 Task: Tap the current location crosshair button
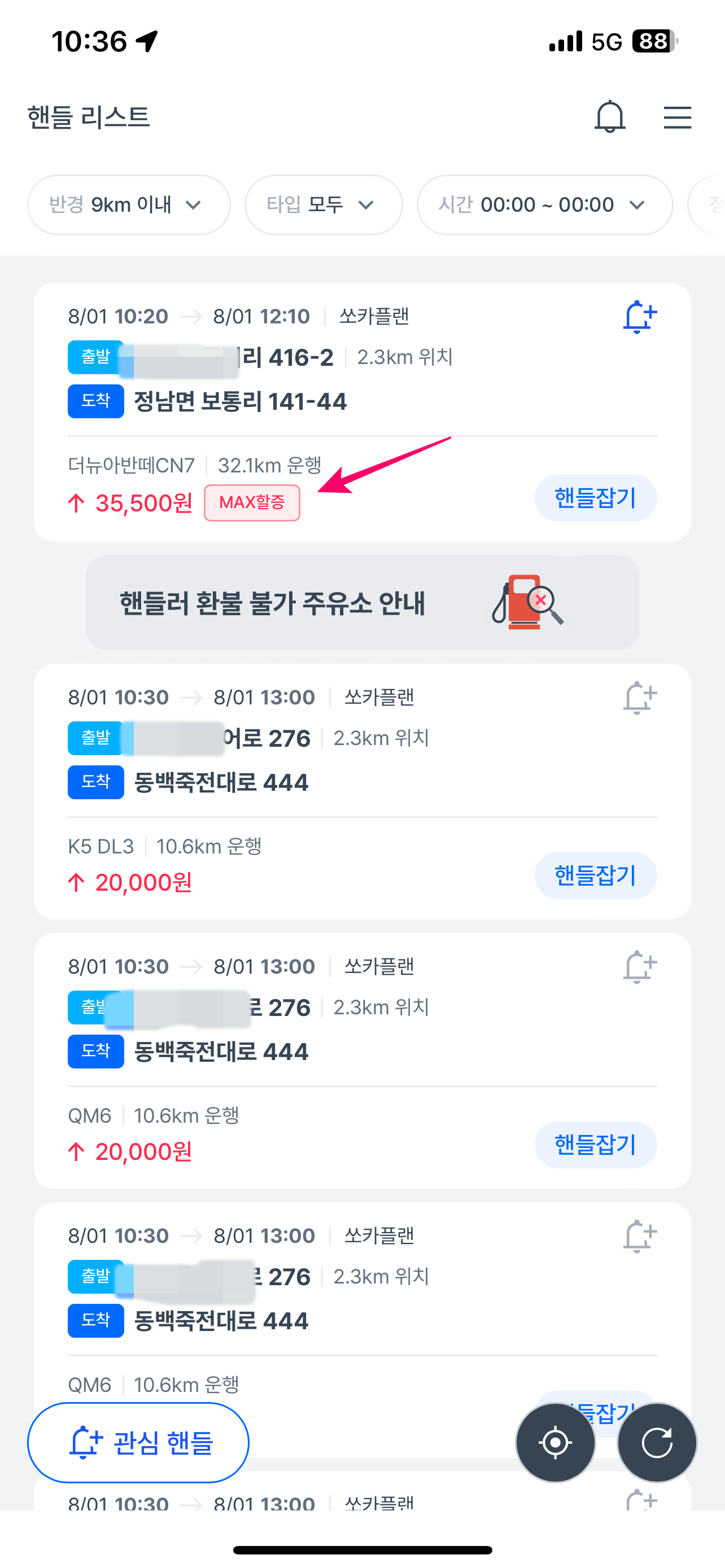point(554,1442)
